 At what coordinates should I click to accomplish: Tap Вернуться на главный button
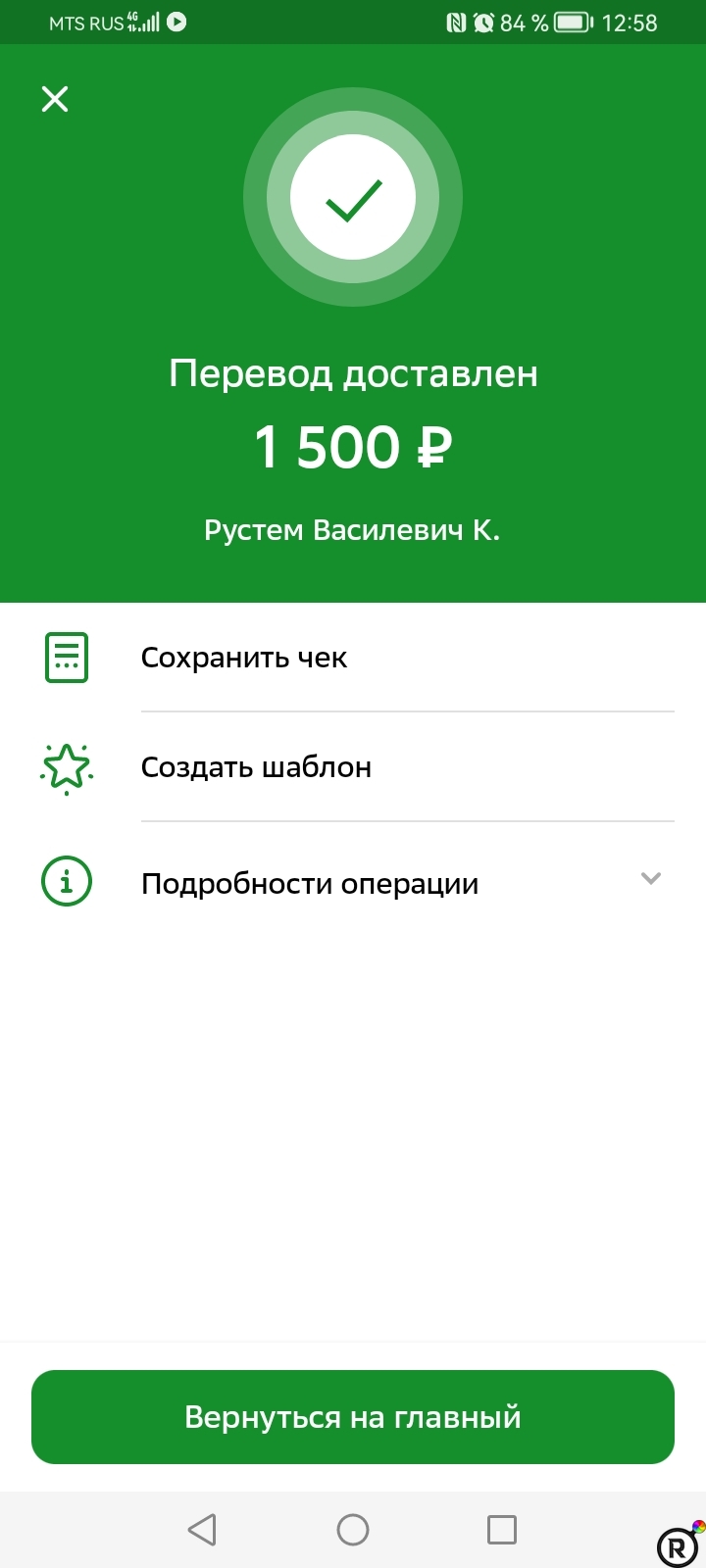[353, 1417]
